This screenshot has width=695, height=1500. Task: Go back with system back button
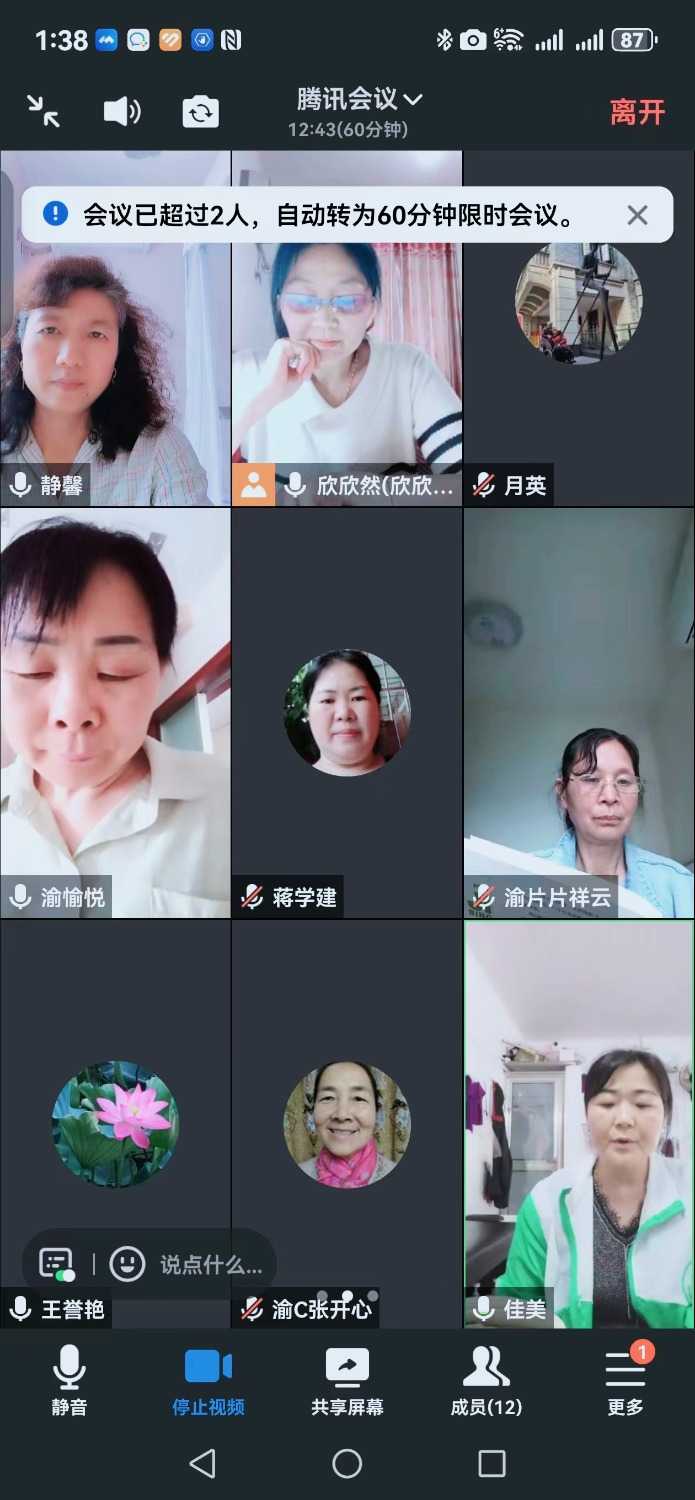[x=203, y=1464]
